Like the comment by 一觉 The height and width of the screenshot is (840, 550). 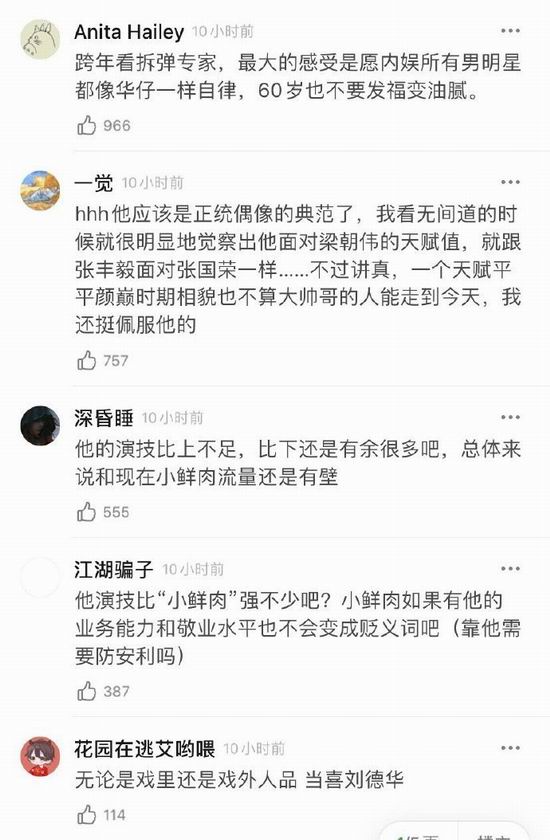[87, 361]
